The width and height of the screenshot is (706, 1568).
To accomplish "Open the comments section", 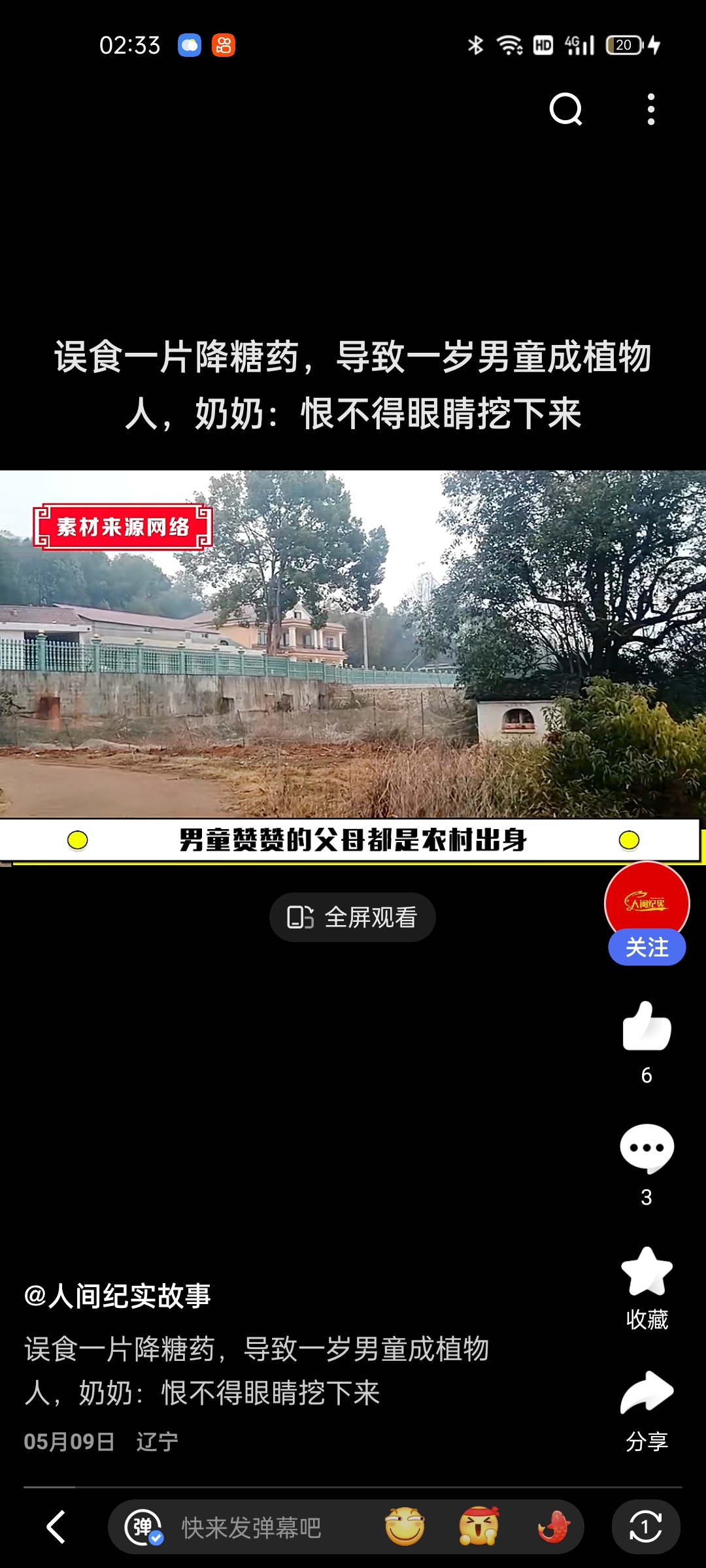I will tap(647, 1149).
